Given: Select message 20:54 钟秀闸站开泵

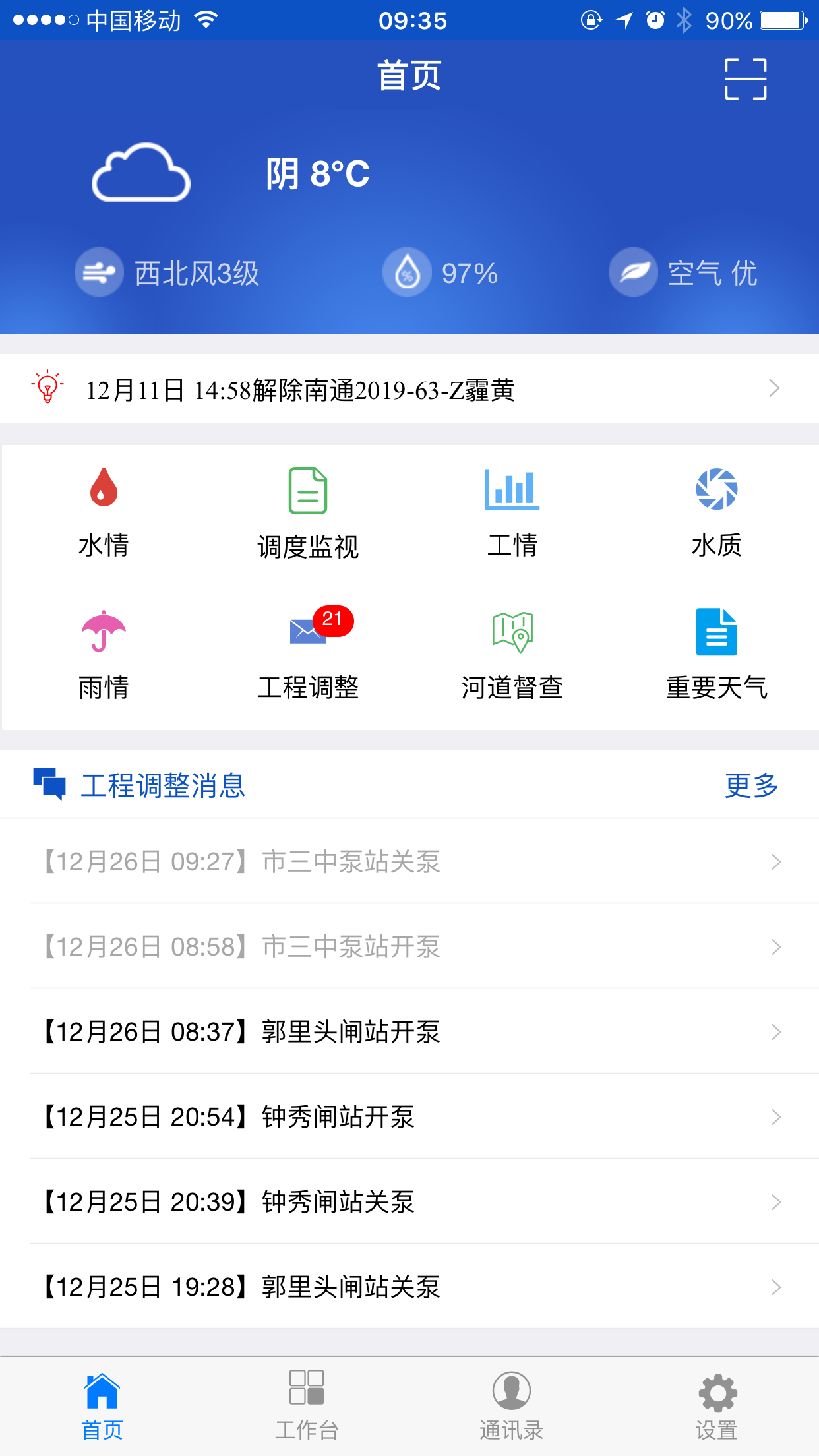Looking at the screenshot, I should tap(409, 1117).
